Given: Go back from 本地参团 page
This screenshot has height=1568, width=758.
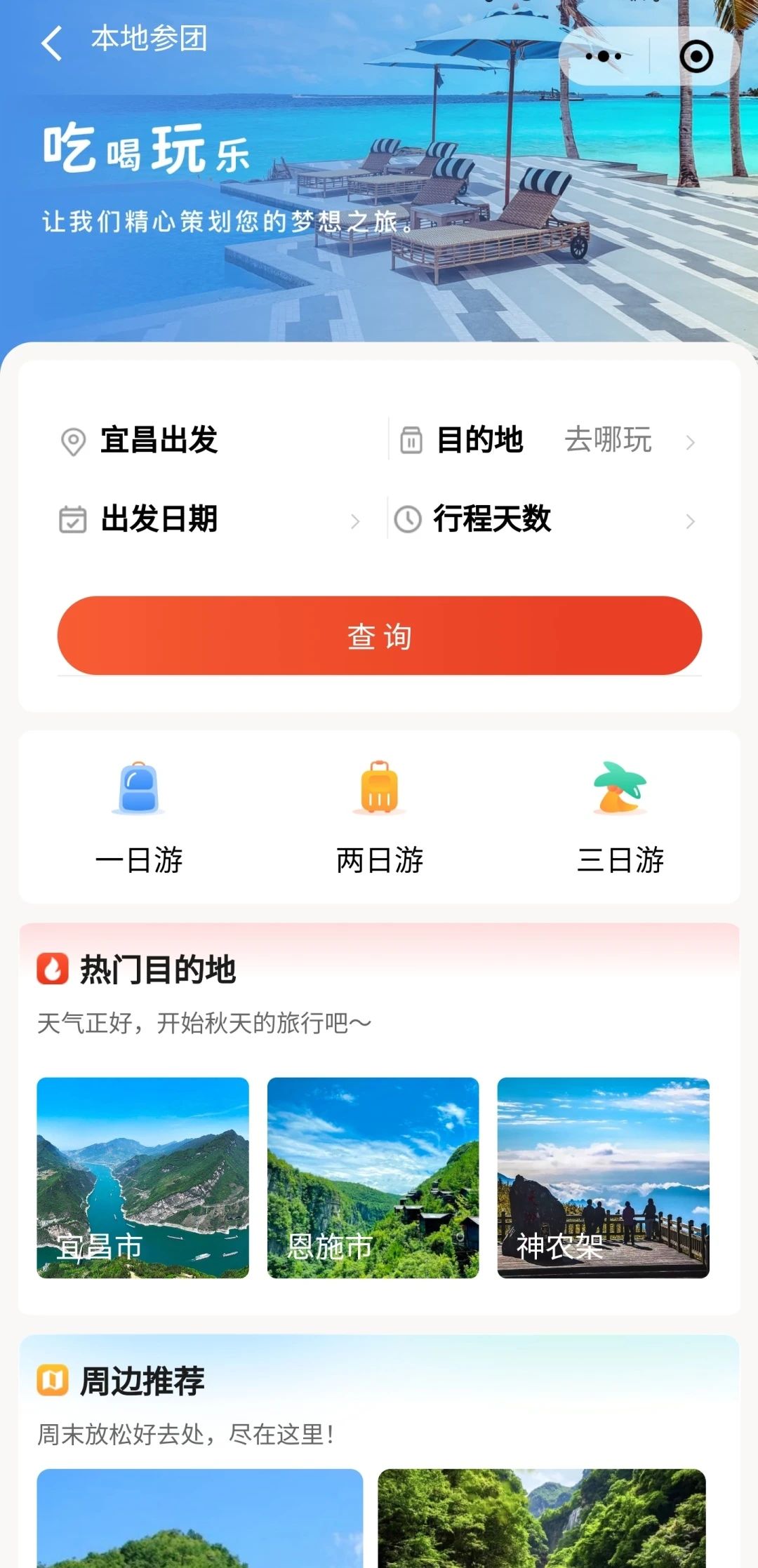Looking at the screenshot, I should click(x=52, y=42).
